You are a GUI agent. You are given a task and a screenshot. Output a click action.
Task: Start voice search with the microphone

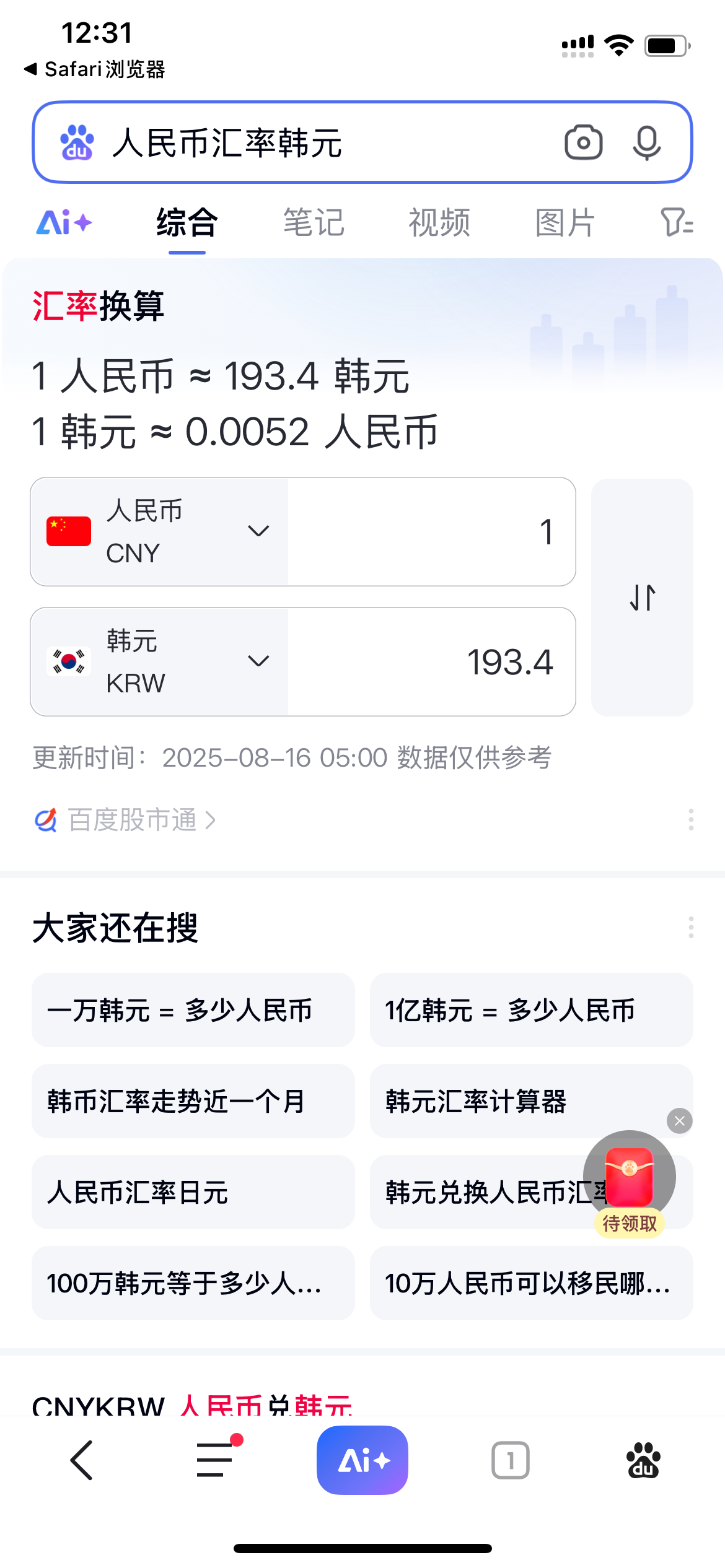[646, 143]
